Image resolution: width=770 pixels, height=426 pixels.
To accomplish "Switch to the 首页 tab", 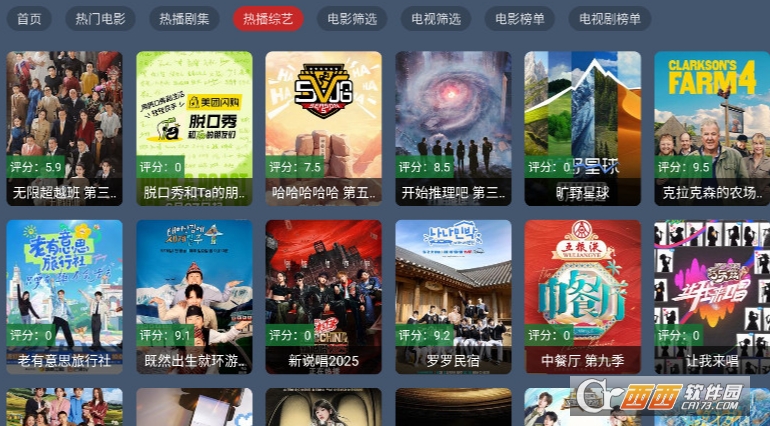I will 29,18.
